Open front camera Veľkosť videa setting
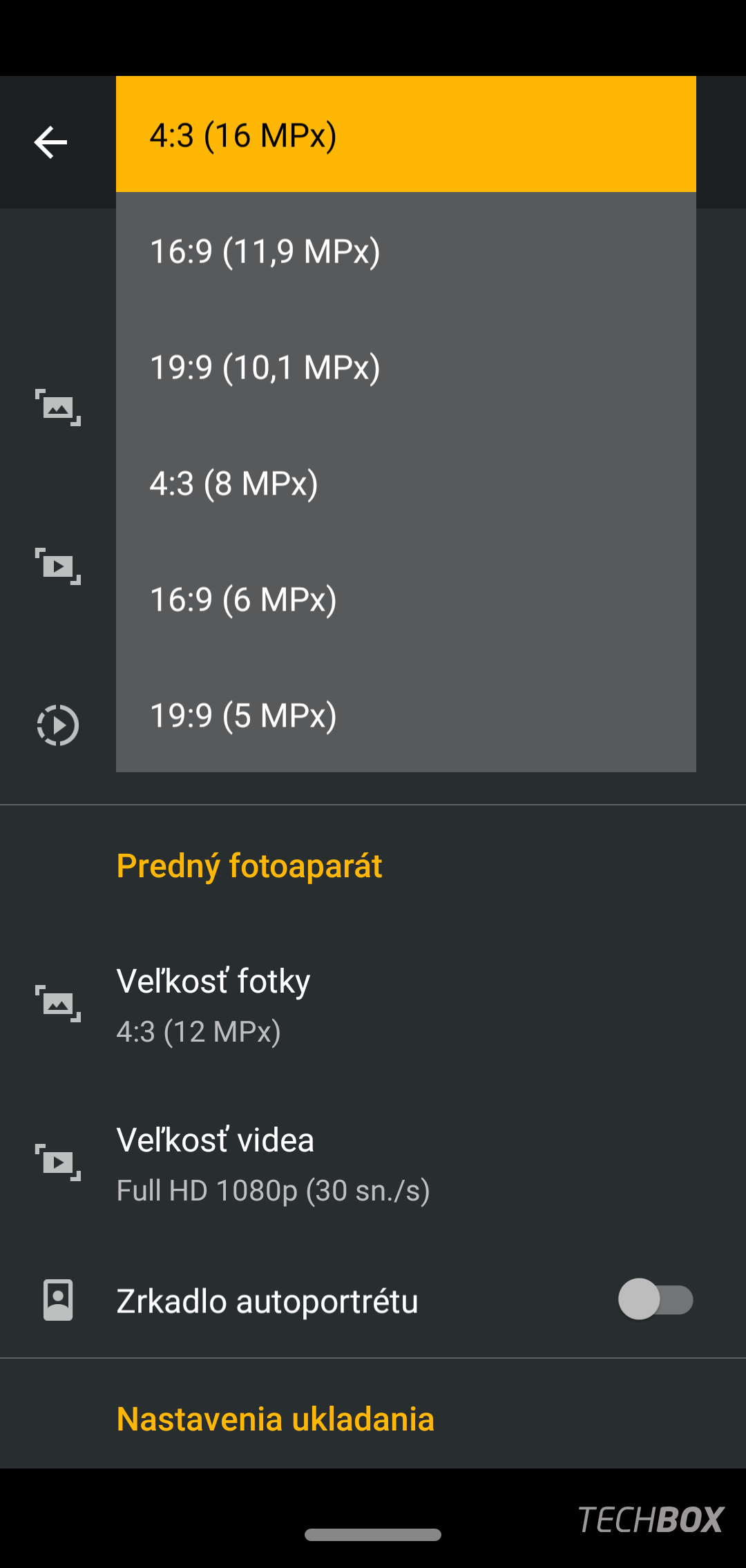This screenshot has height=1568, width=746. pyautogui.click(x=373, y=1163)
